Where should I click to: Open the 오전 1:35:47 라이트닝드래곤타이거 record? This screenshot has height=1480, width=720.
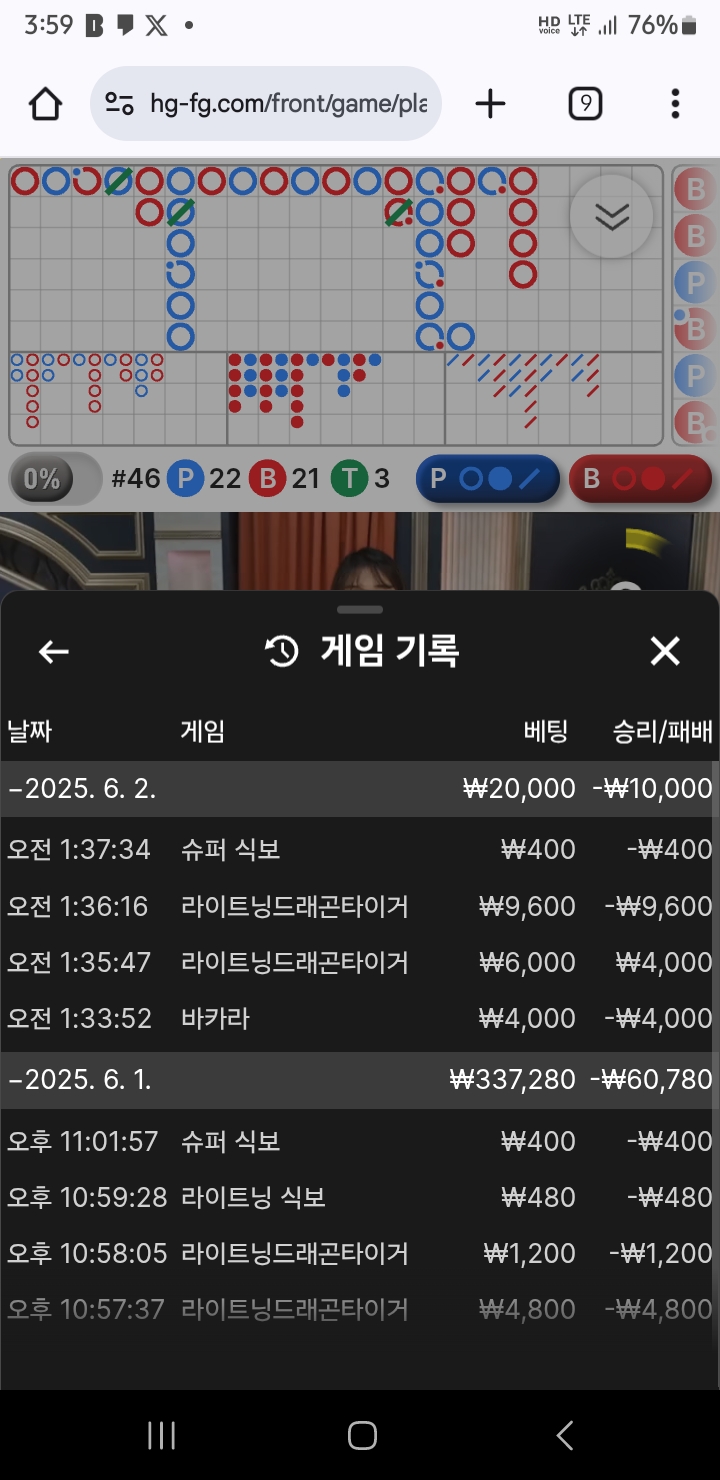click(x=360, y=962)
